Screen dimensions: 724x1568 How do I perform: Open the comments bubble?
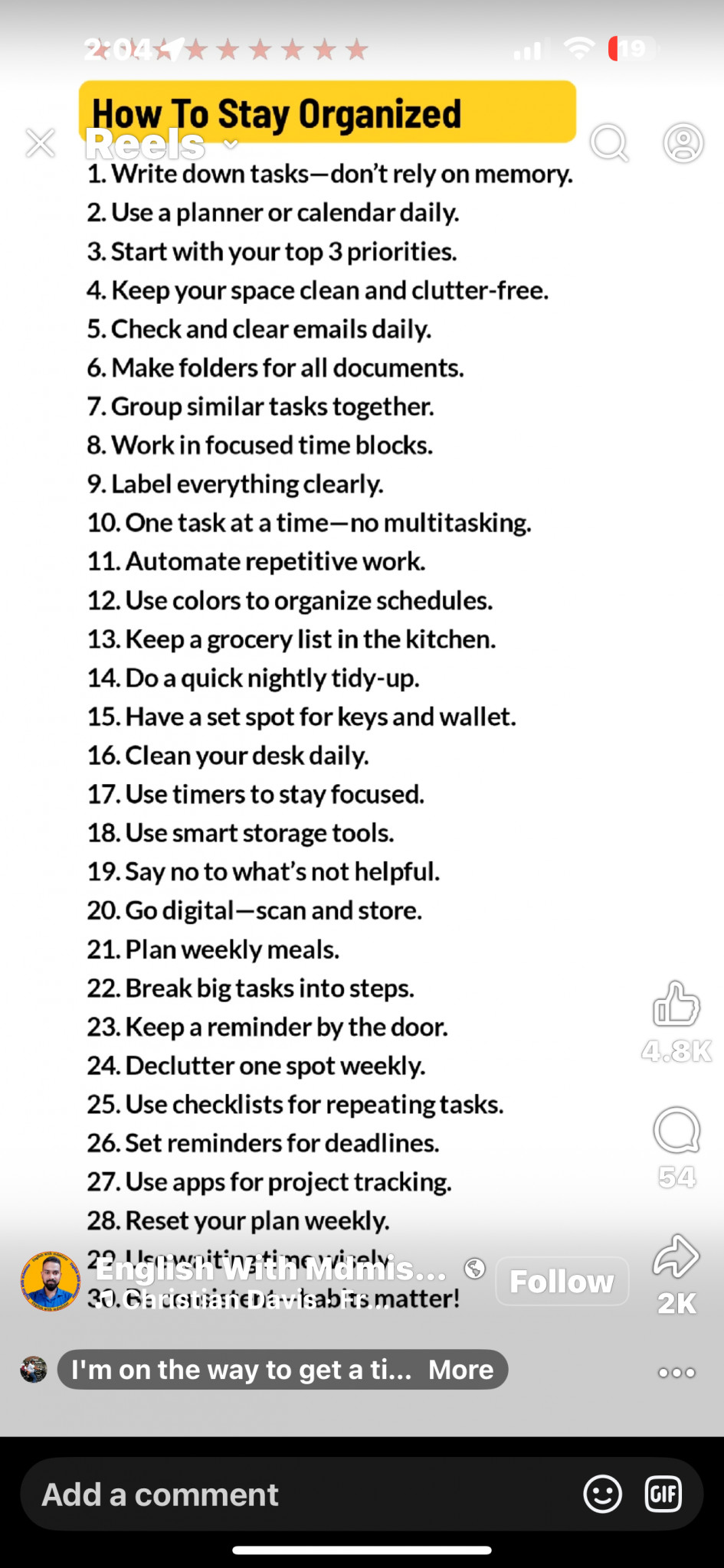tap(676, 1130)
